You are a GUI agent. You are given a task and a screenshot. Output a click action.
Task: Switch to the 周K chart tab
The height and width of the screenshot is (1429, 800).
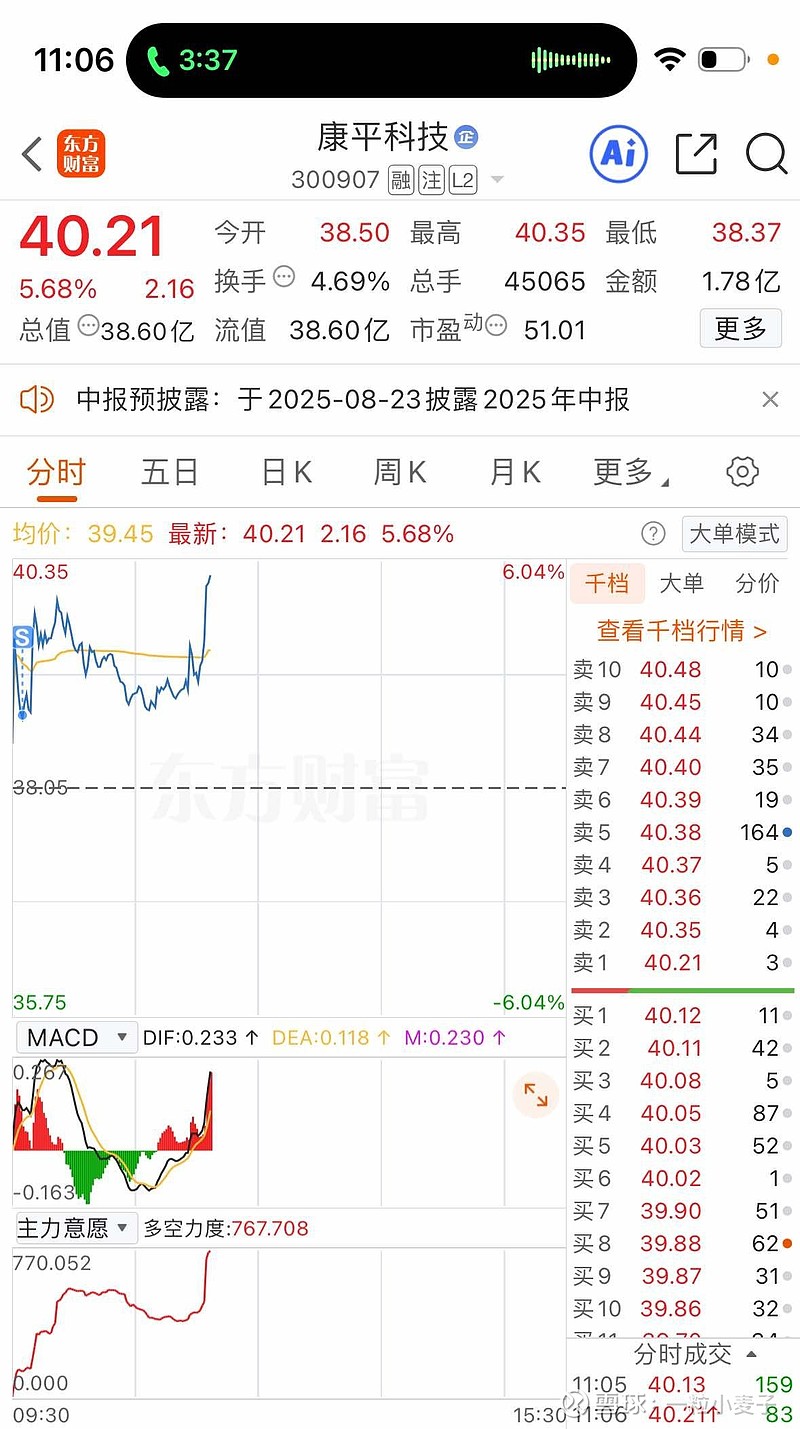(400, 472)
